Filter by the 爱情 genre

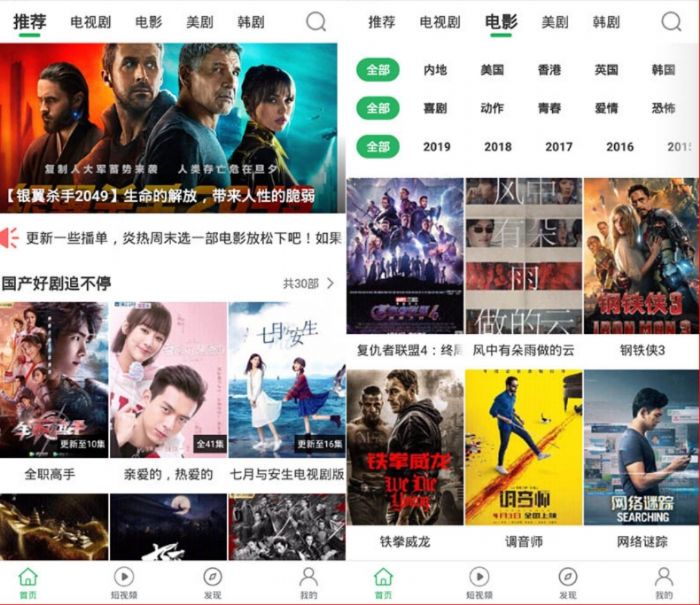point(606,108)
